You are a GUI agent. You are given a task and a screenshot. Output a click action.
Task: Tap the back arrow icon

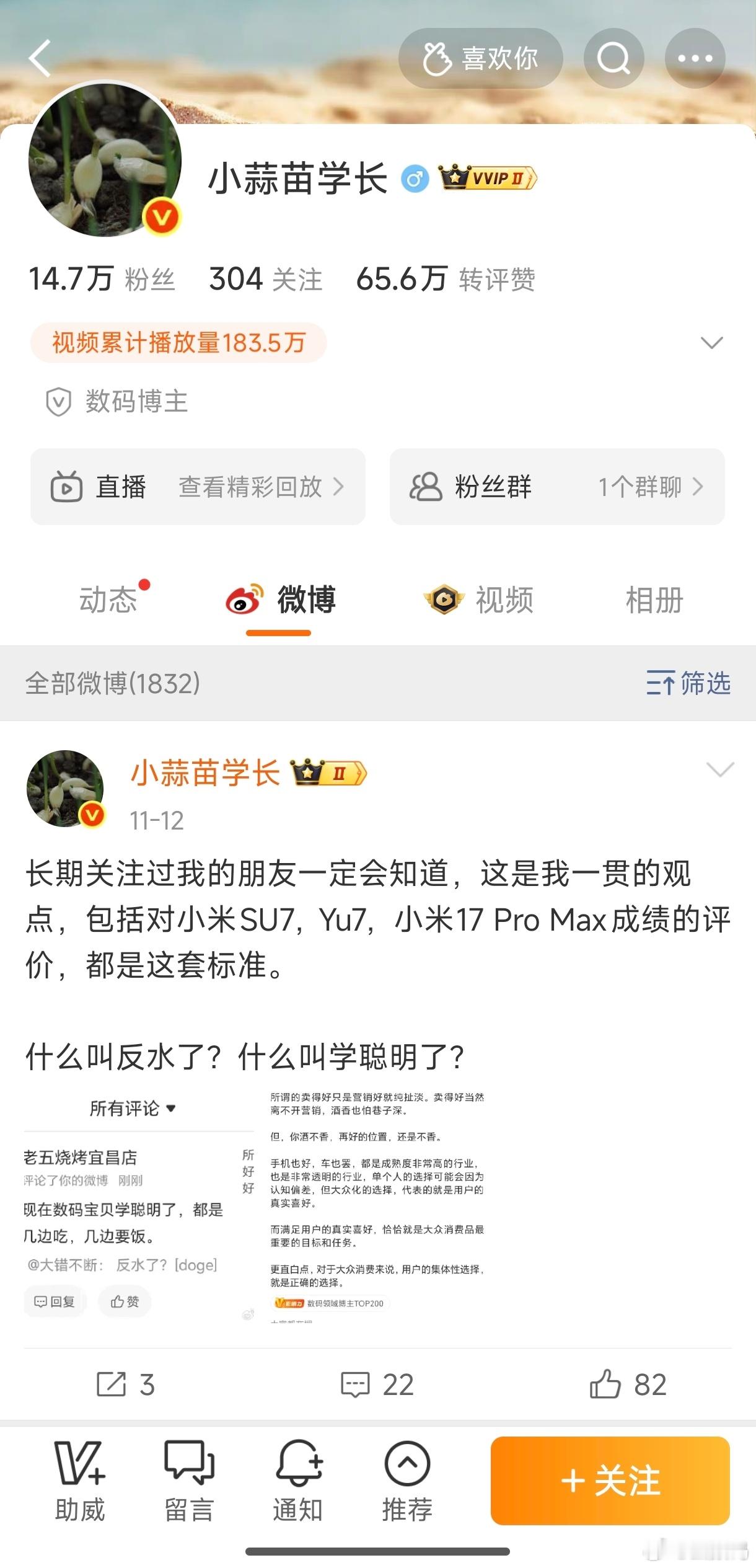38,57
